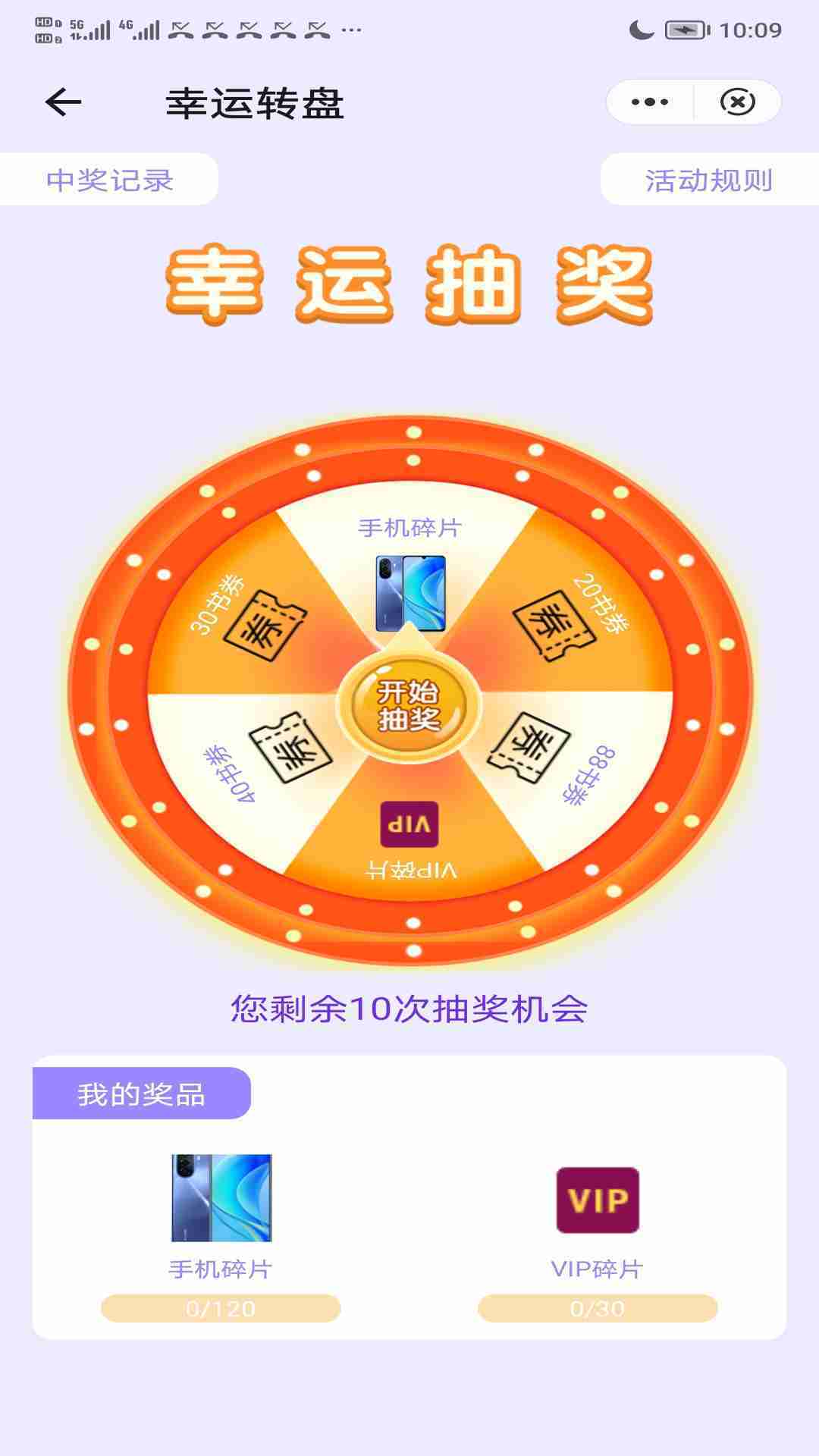The image size is (819, 1456).
Task: Close the mini-program with the X button
Action: pos(737,102)
